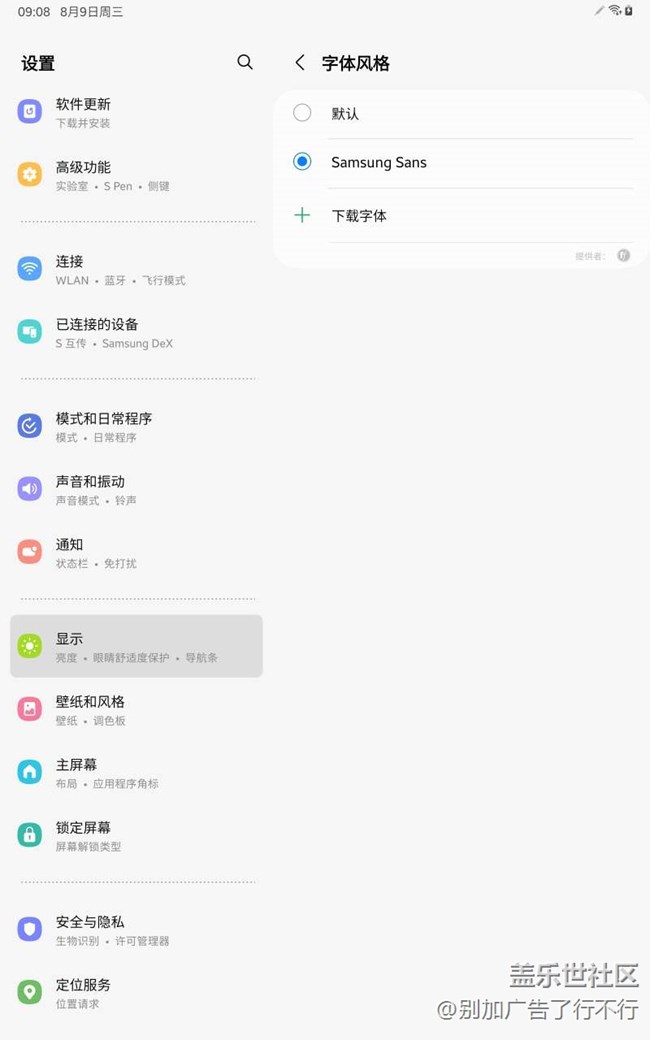This screenshot has width=650, height=1040.
Task: Go back from 字体风格 page
Action: 300,63
